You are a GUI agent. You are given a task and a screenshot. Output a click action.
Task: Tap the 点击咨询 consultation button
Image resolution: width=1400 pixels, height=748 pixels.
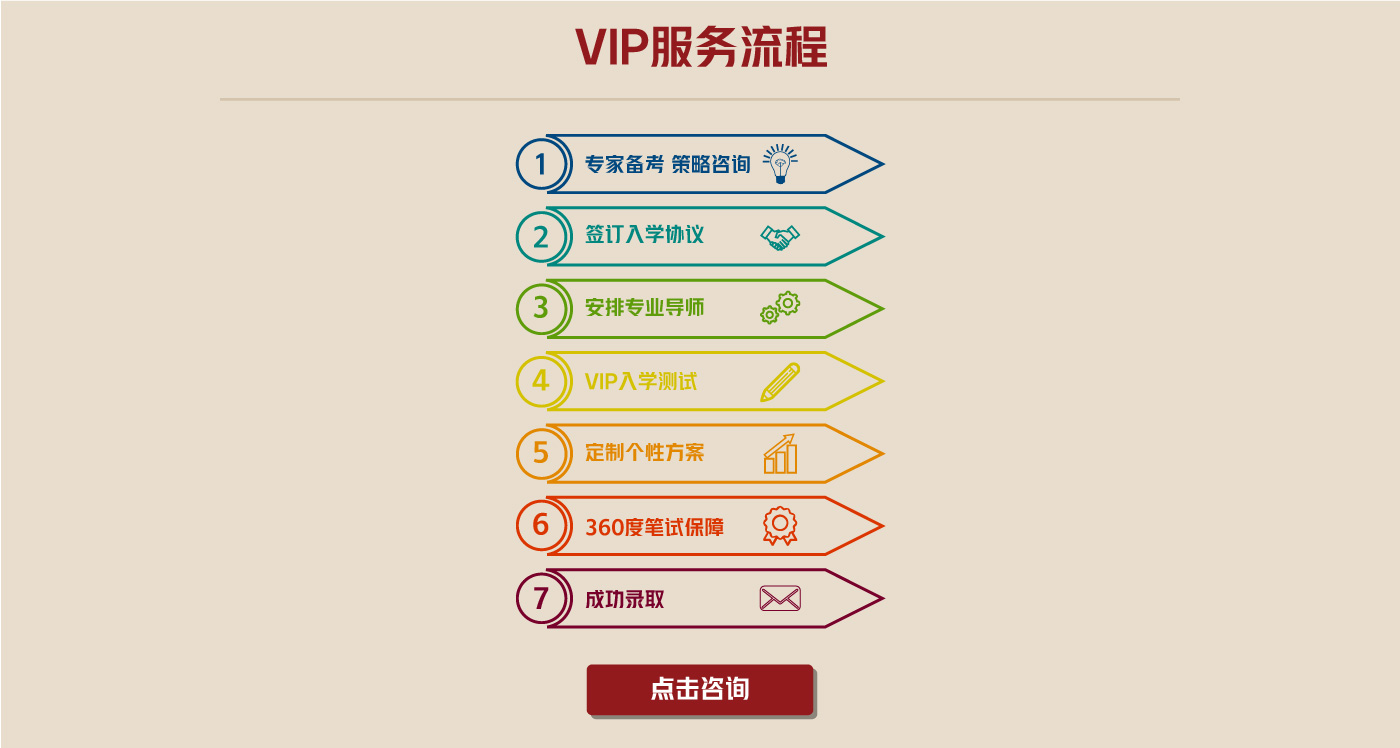pos(699,689)
